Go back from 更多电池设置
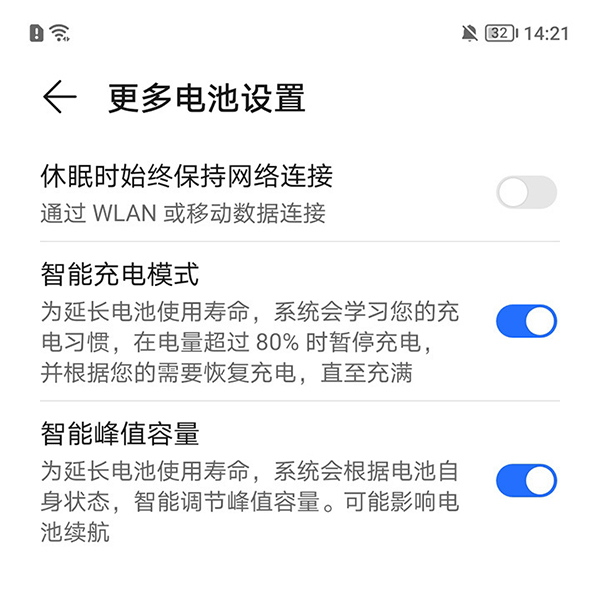The height and width of the screenshot is (600, 600). (59, 97)
